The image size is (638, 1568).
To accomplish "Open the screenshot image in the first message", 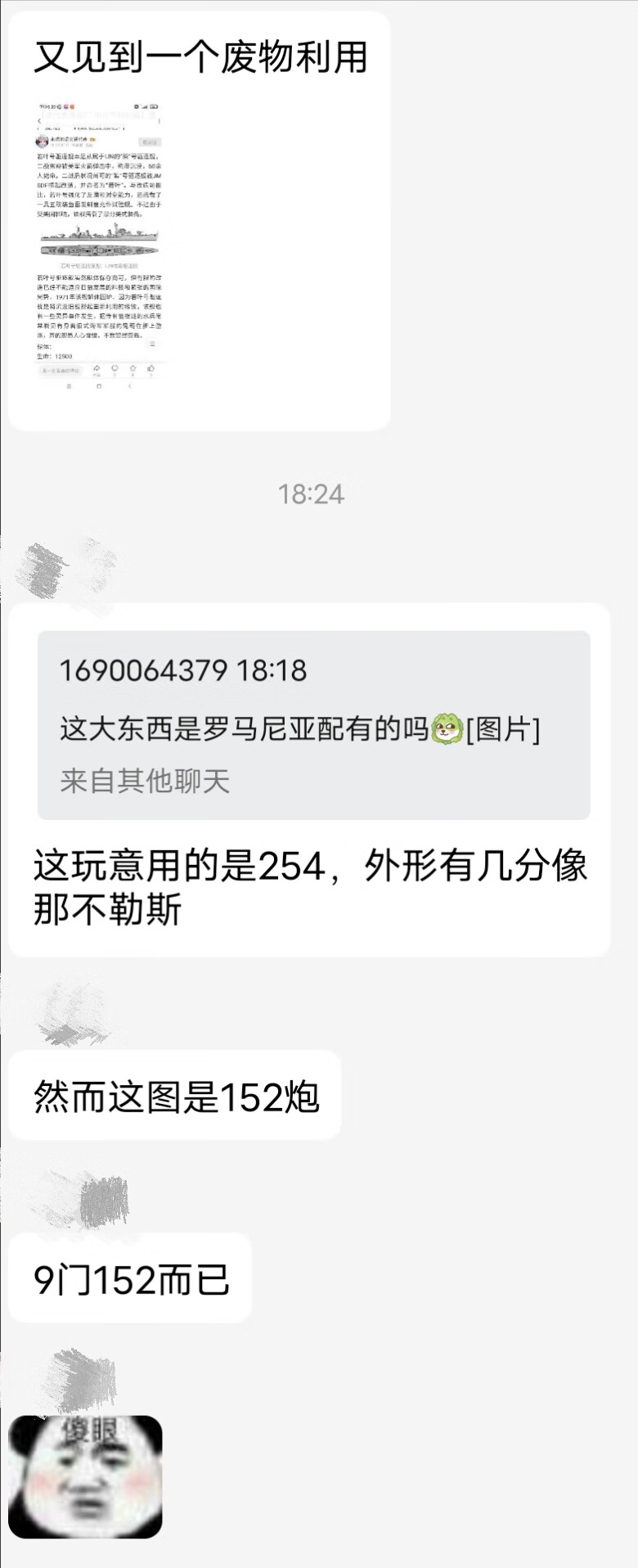I will pos(99,245).
